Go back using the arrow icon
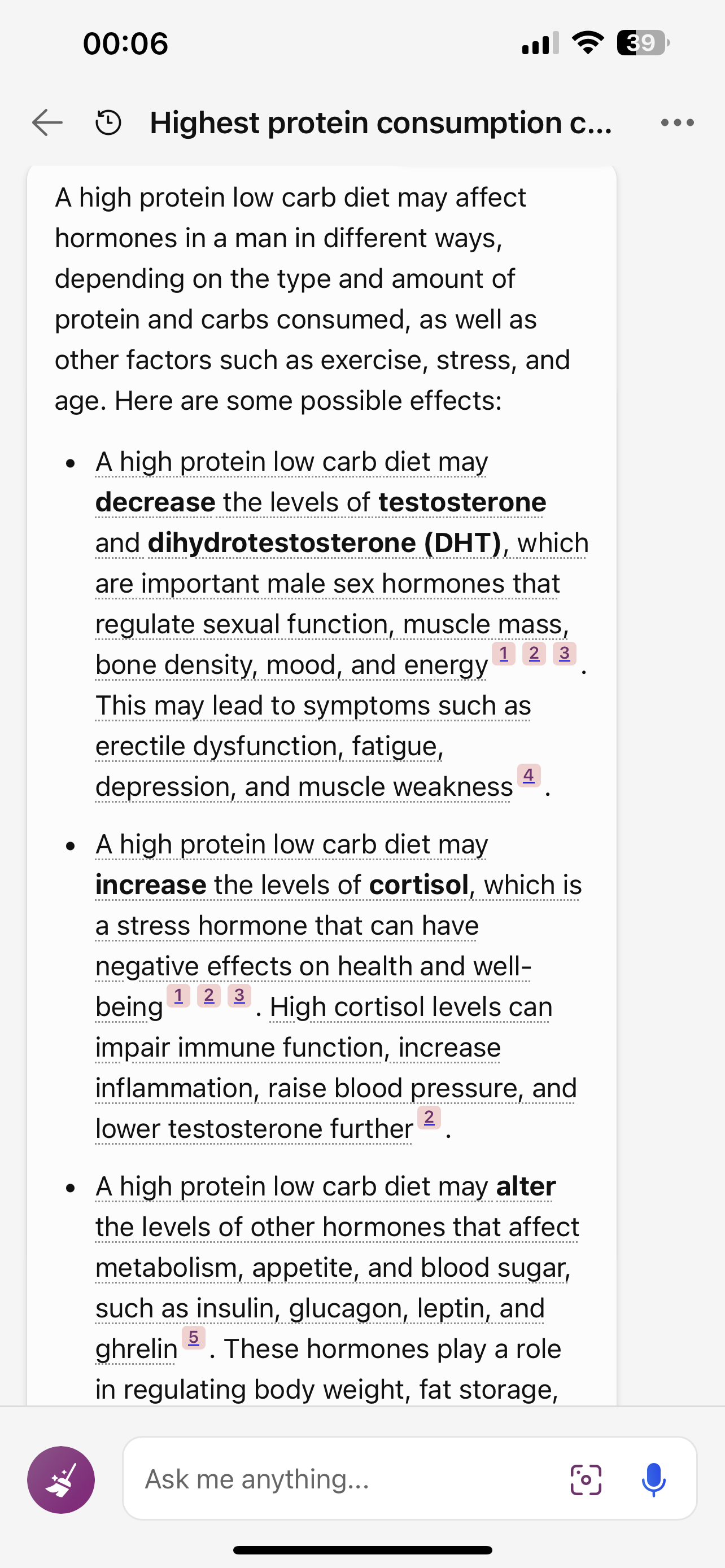 [x=47, y=122]
